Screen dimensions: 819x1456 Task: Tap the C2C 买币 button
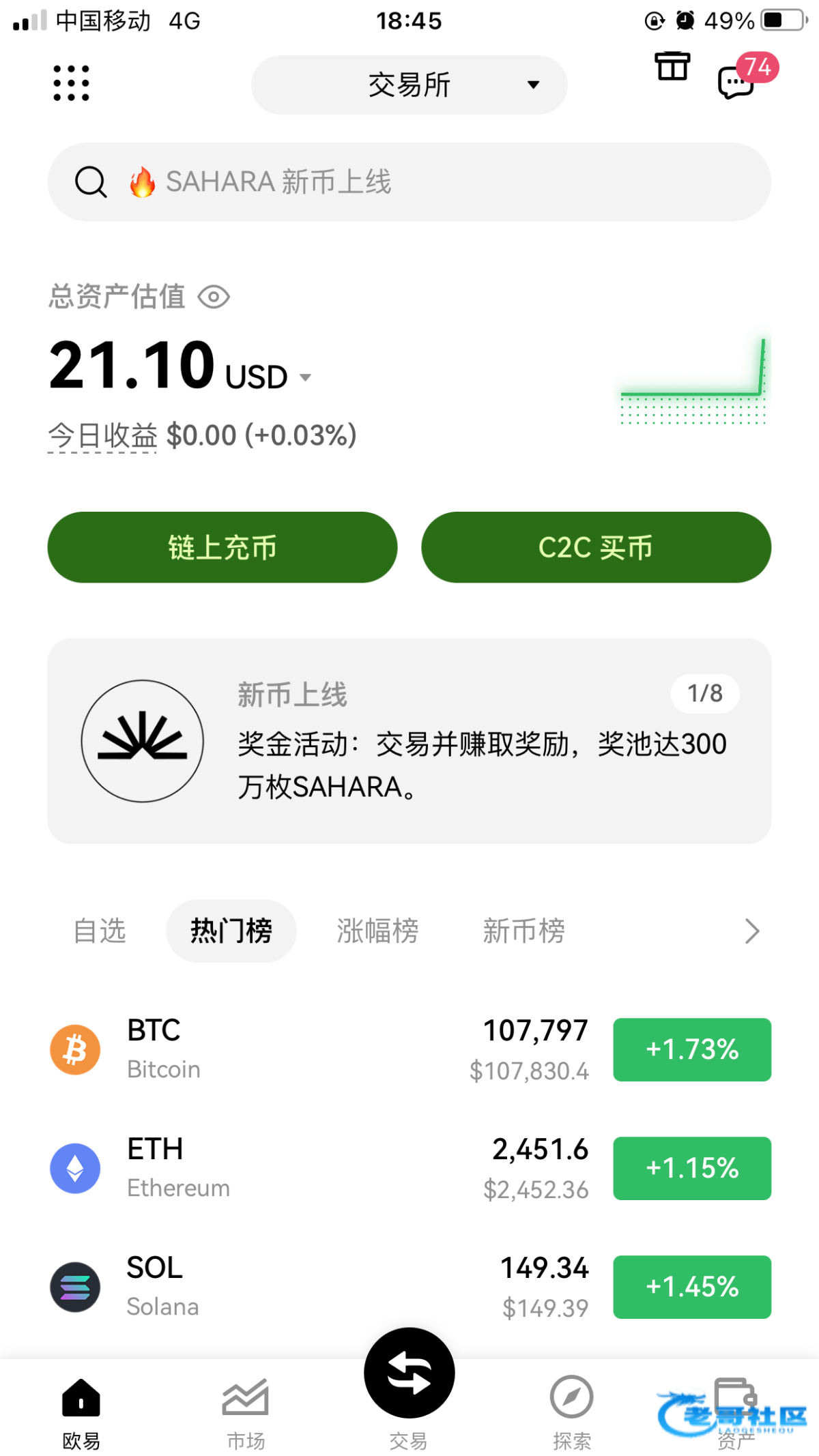coord(596,547)
